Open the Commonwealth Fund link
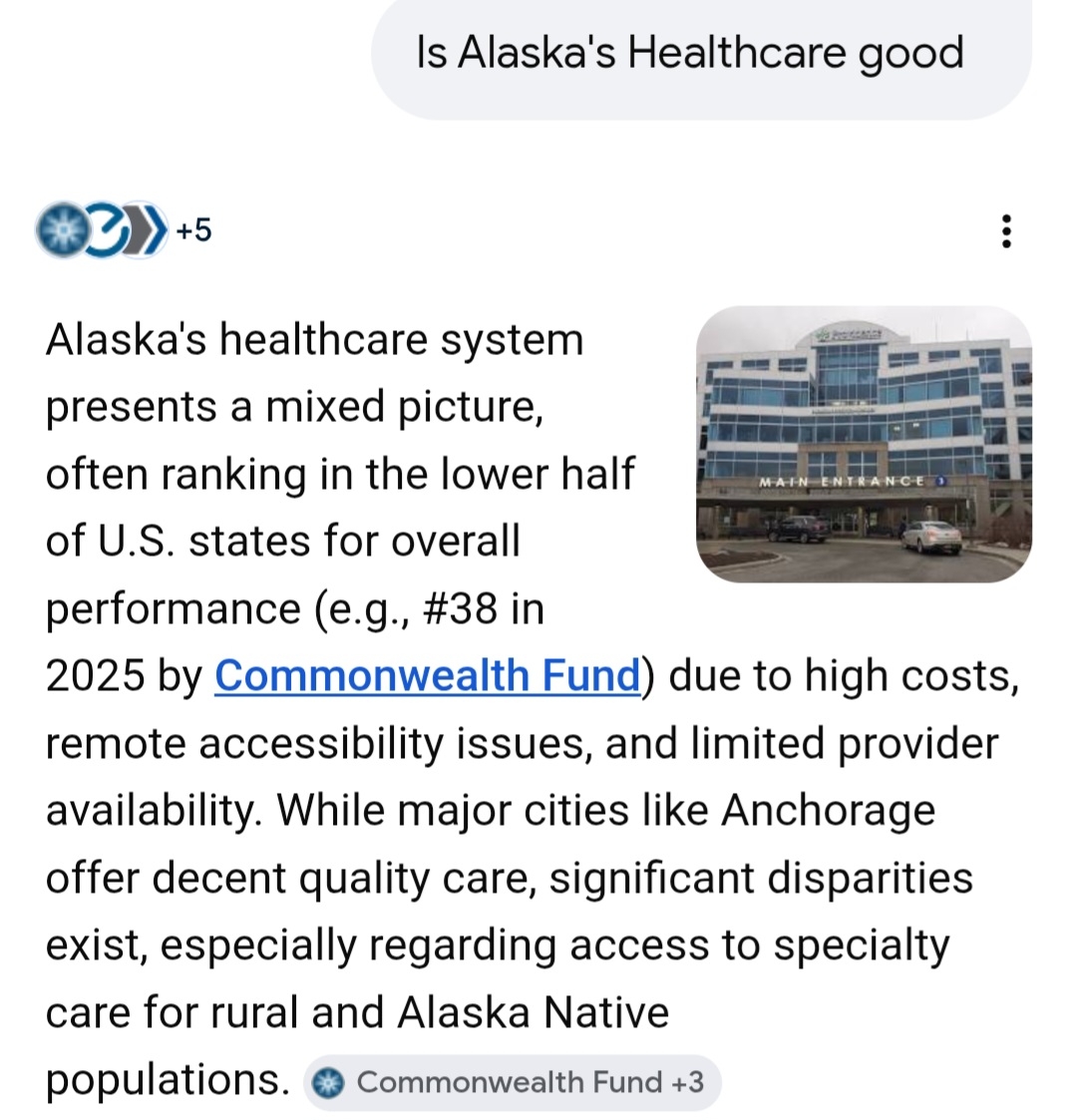1072x1120 pixels. click(x=427, y=676)
